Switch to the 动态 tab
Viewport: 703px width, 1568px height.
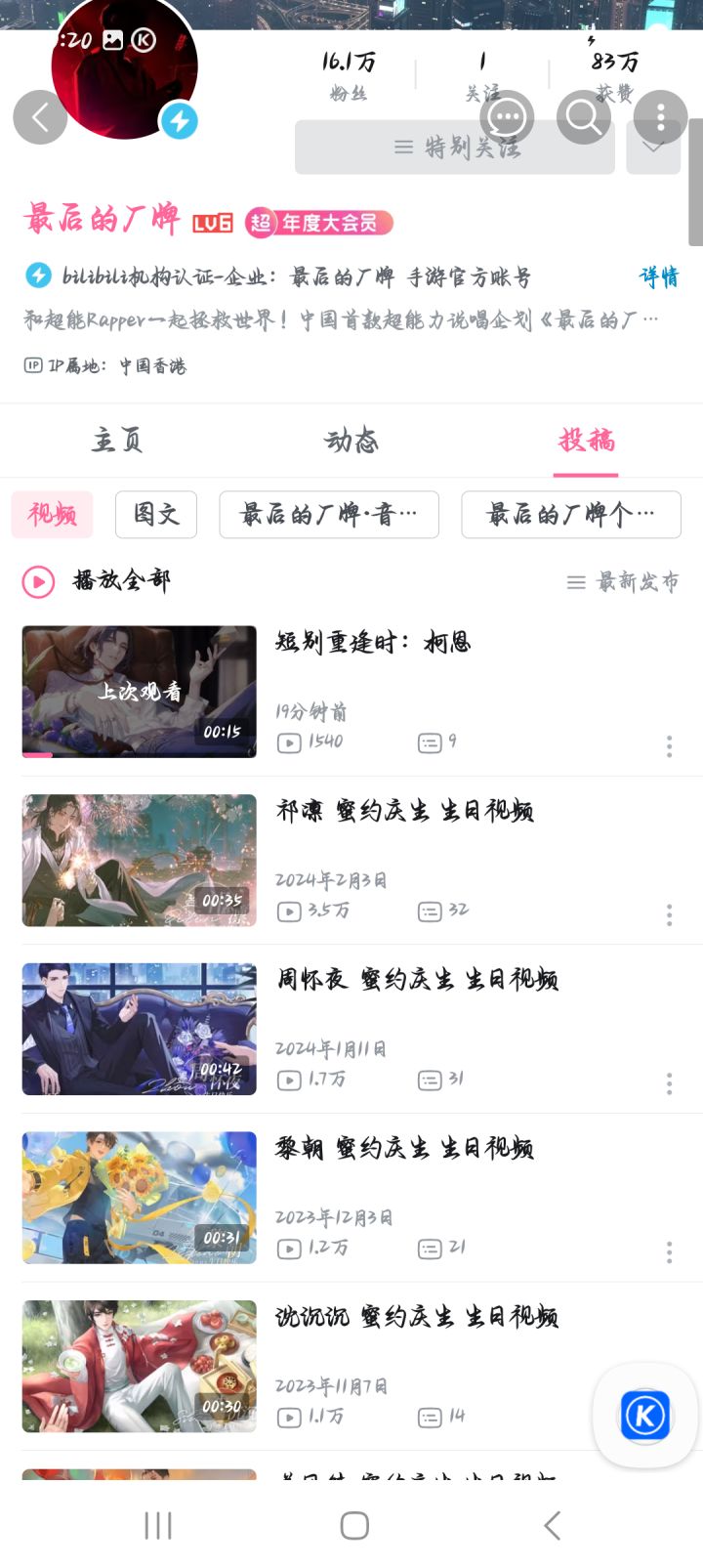click(353, 441)
